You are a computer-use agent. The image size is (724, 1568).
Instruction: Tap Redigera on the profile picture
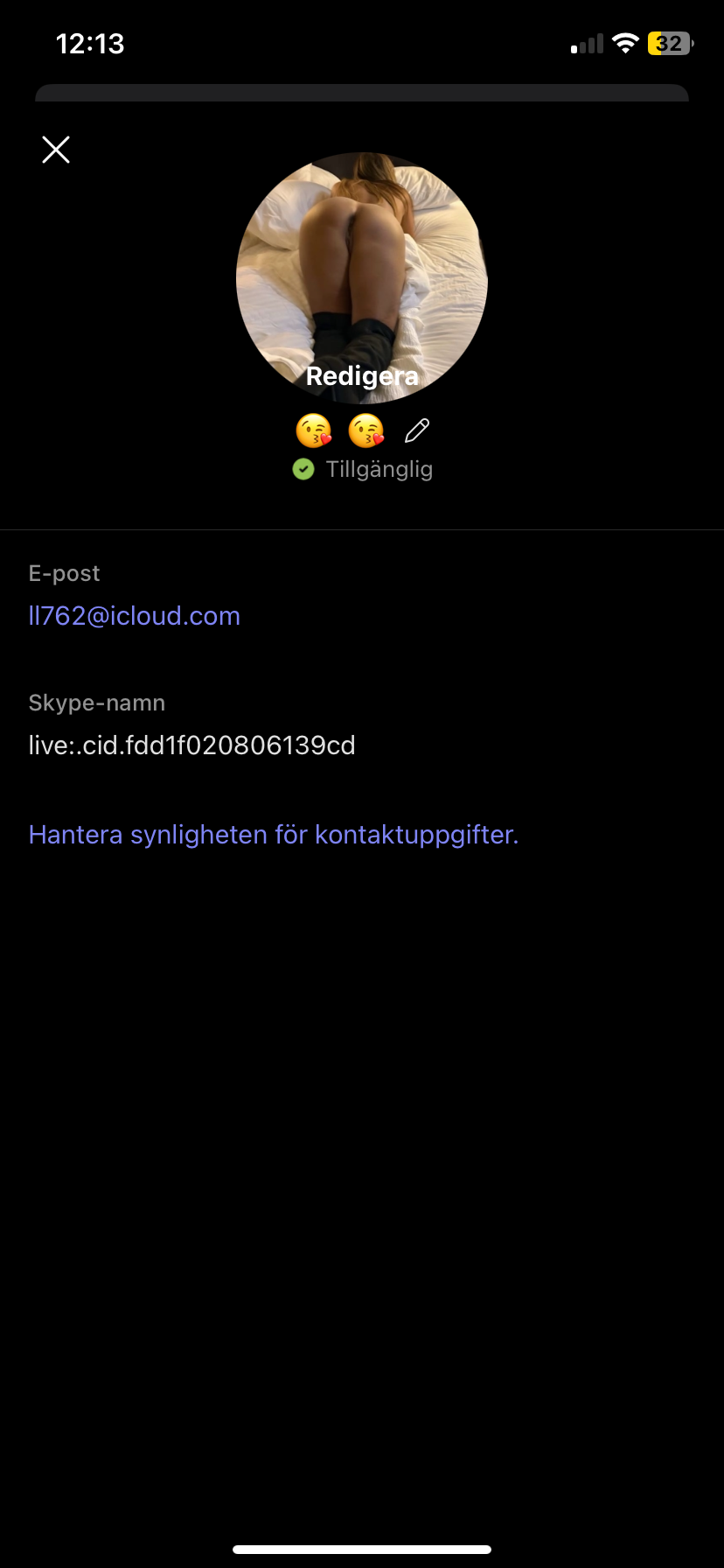coord(362,376)
